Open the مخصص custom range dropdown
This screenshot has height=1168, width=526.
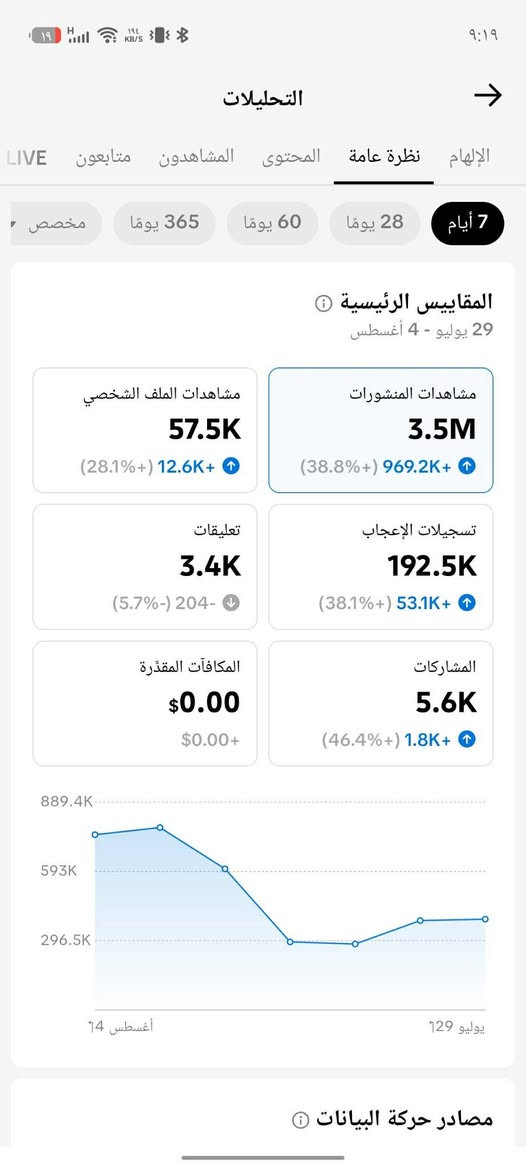[x=56, y=223]
